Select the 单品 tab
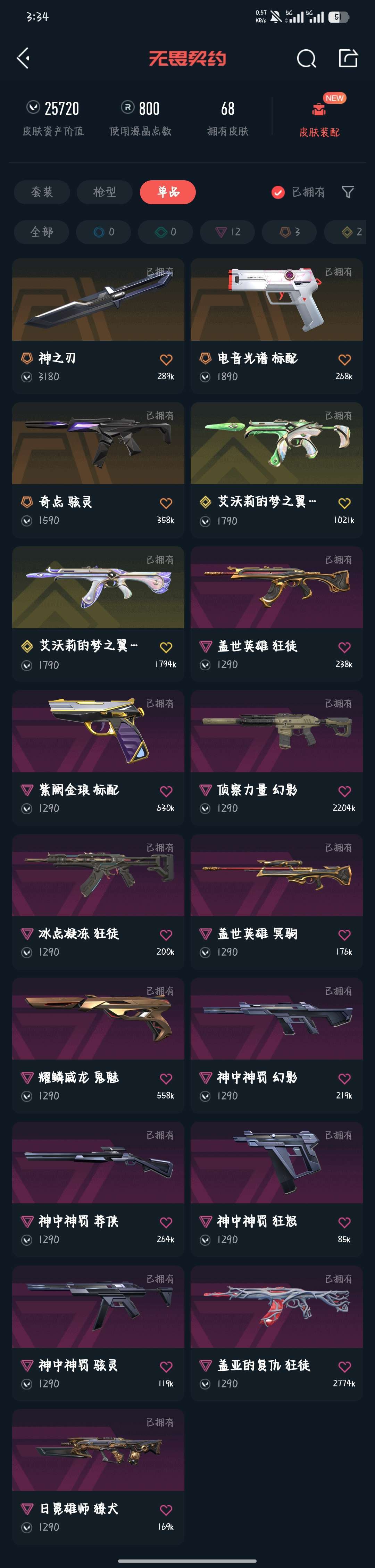Screen dimensions: 375x1568 coord(168,192)
